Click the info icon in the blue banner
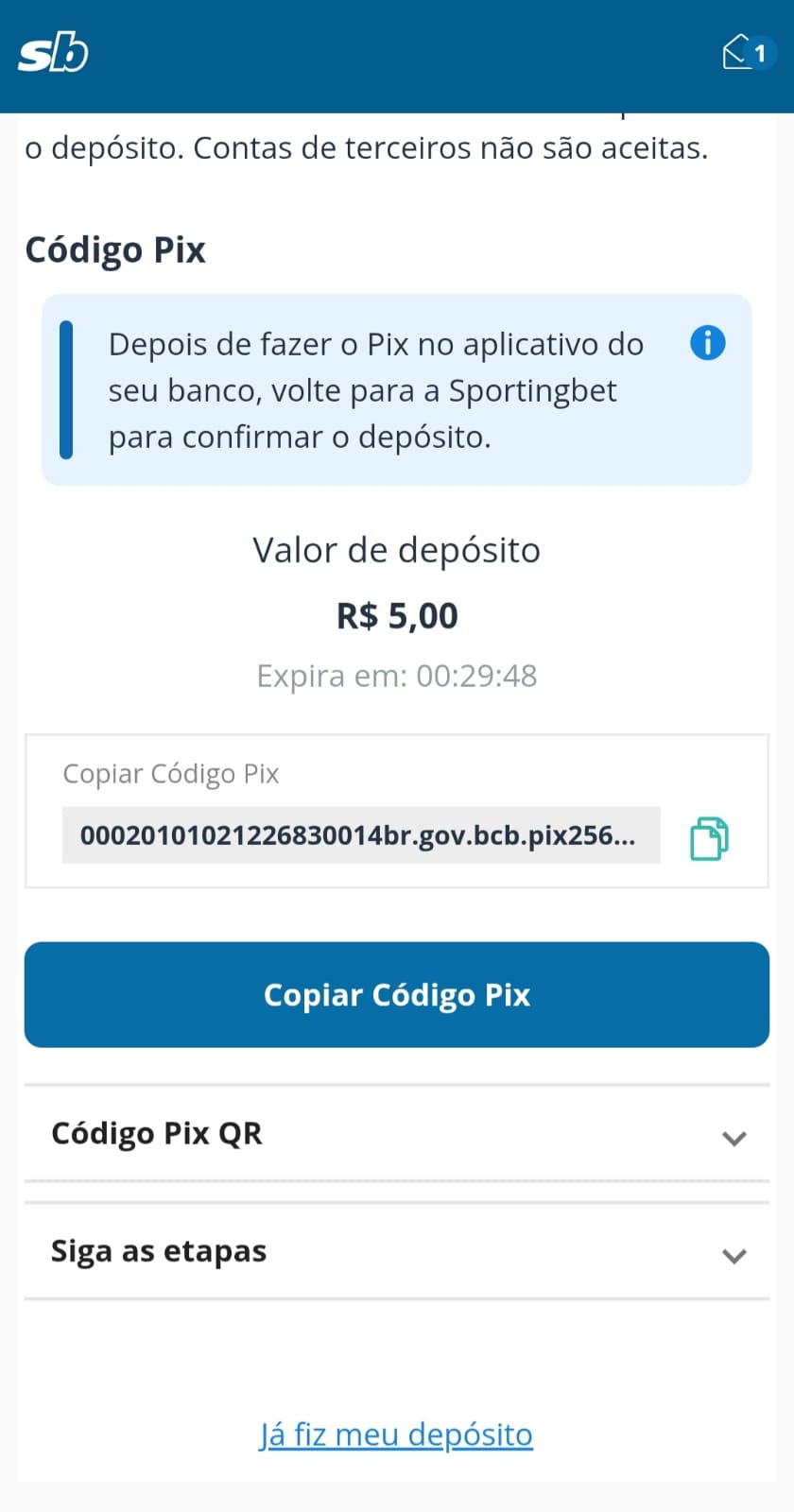 coord(707,343)
